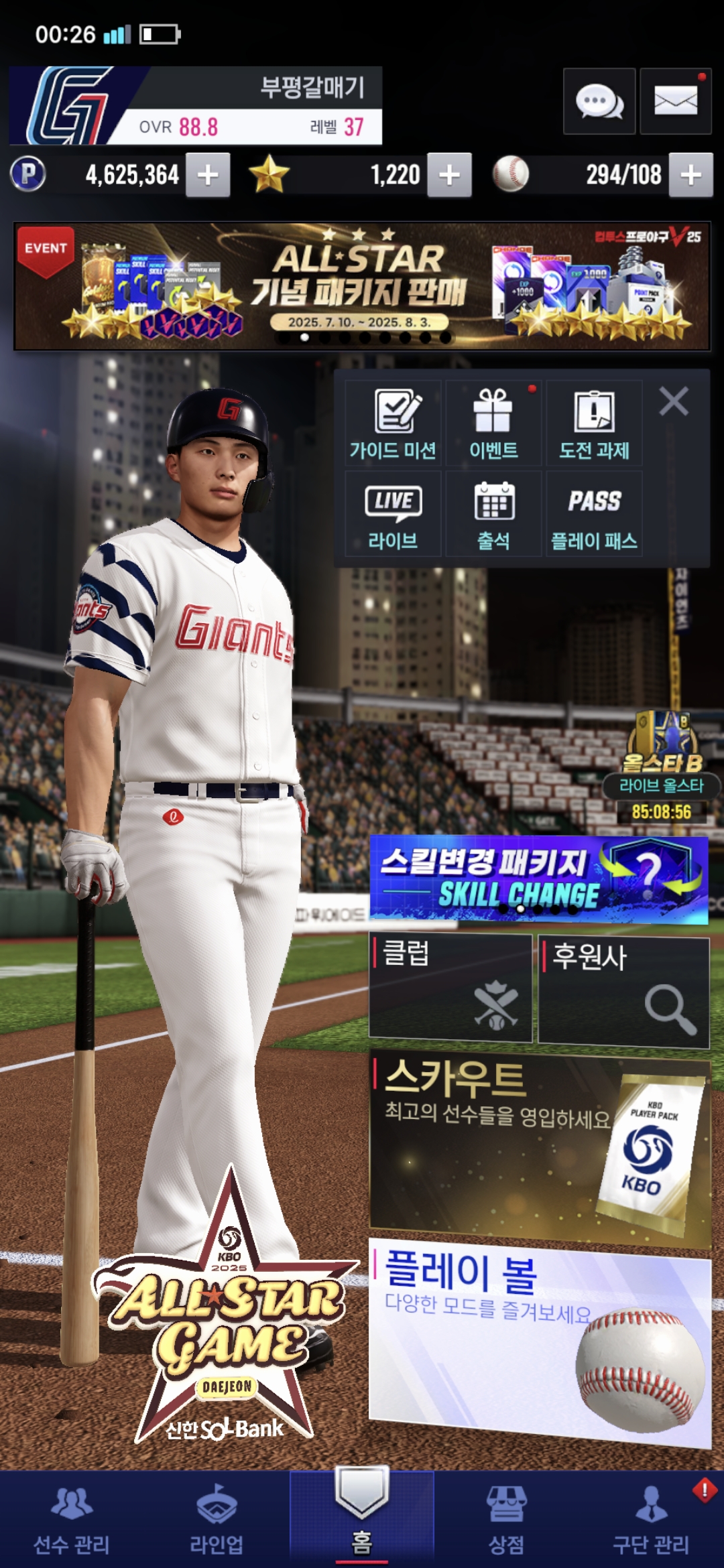The height and width of the screenshot is (1568, 724).
Task: Open the 이벤트 gift menu
Action: (493, 423)
